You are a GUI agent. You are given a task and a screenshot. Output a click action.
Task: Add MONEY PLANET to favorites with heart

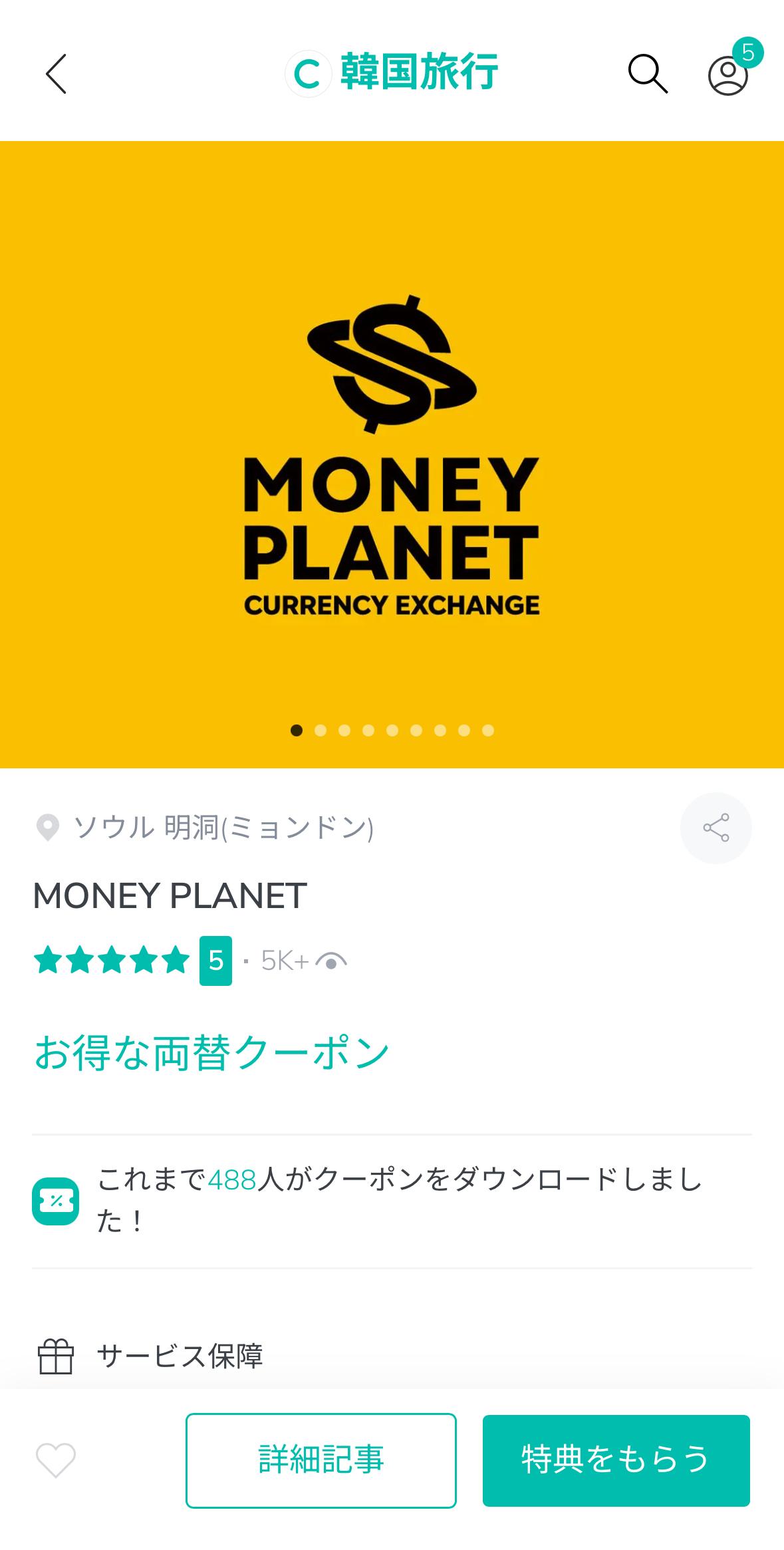tap(56, 1461)
